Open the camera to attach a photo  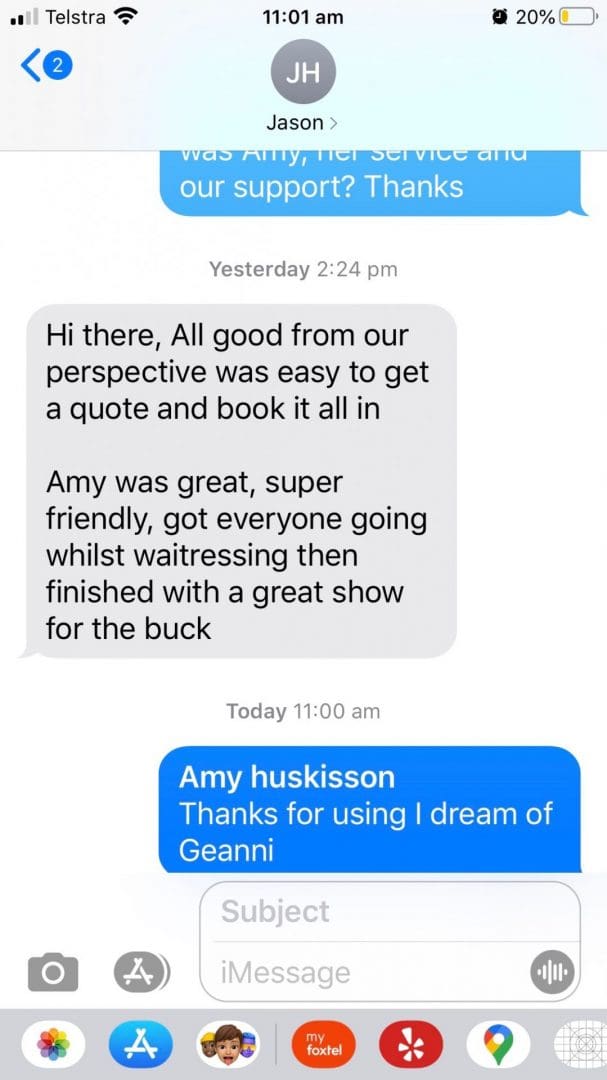52,971
